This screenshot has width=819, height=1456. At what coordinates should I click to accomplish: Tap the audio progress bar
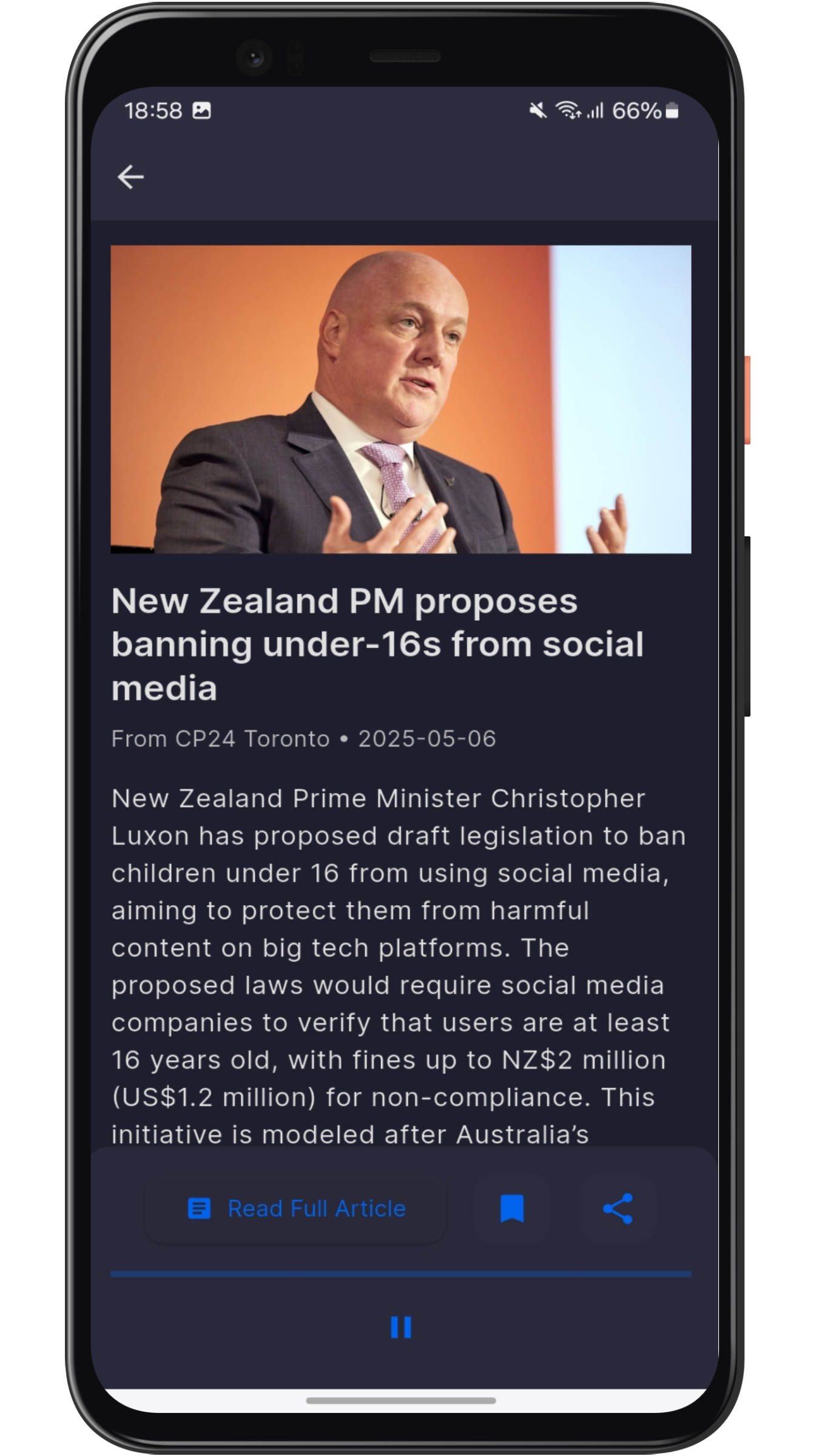pyautogui.click(x=401, y=1274)
